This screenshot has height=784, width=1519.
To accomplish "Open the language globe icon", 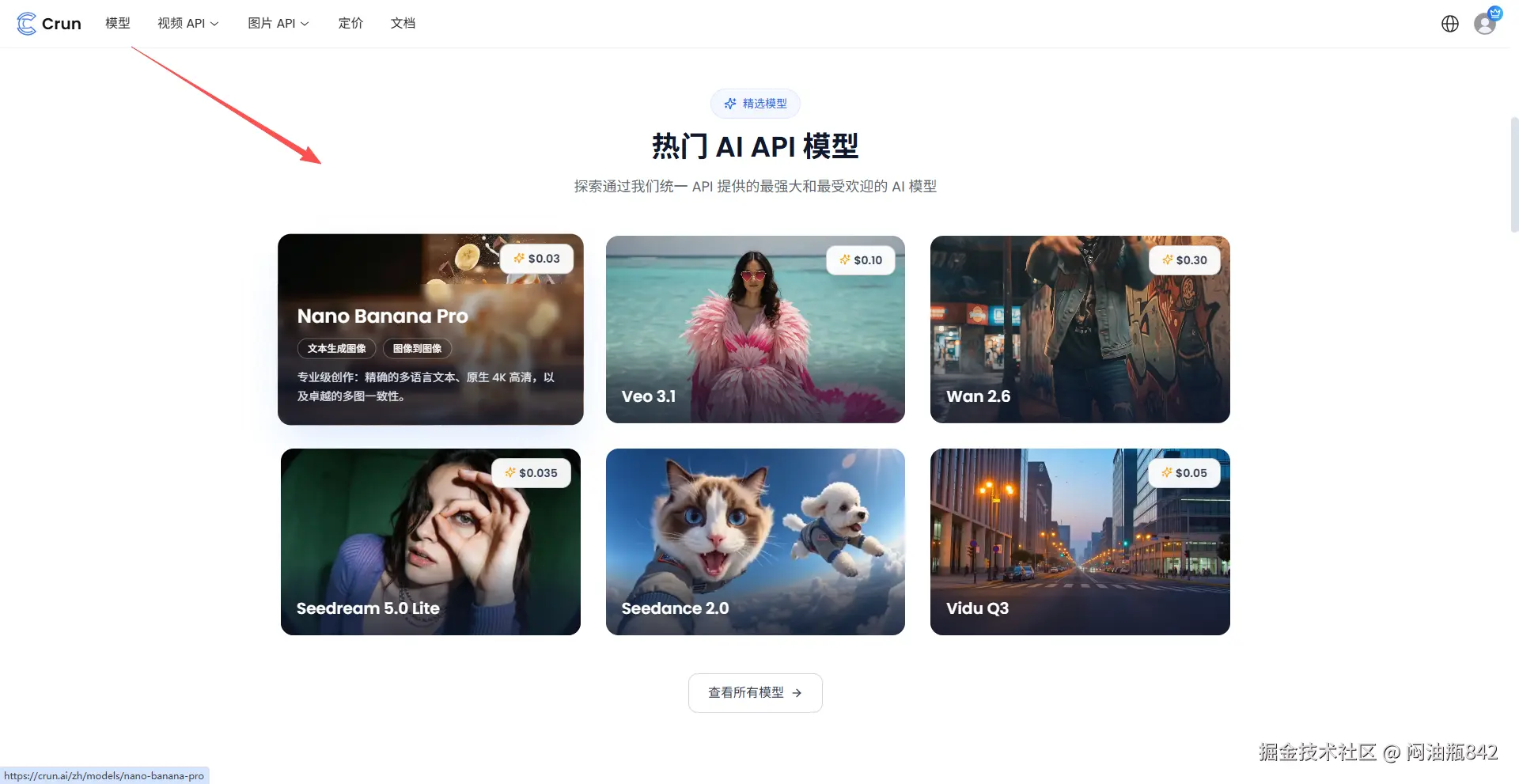I will pyautogui.click(x=1449, y=24).
